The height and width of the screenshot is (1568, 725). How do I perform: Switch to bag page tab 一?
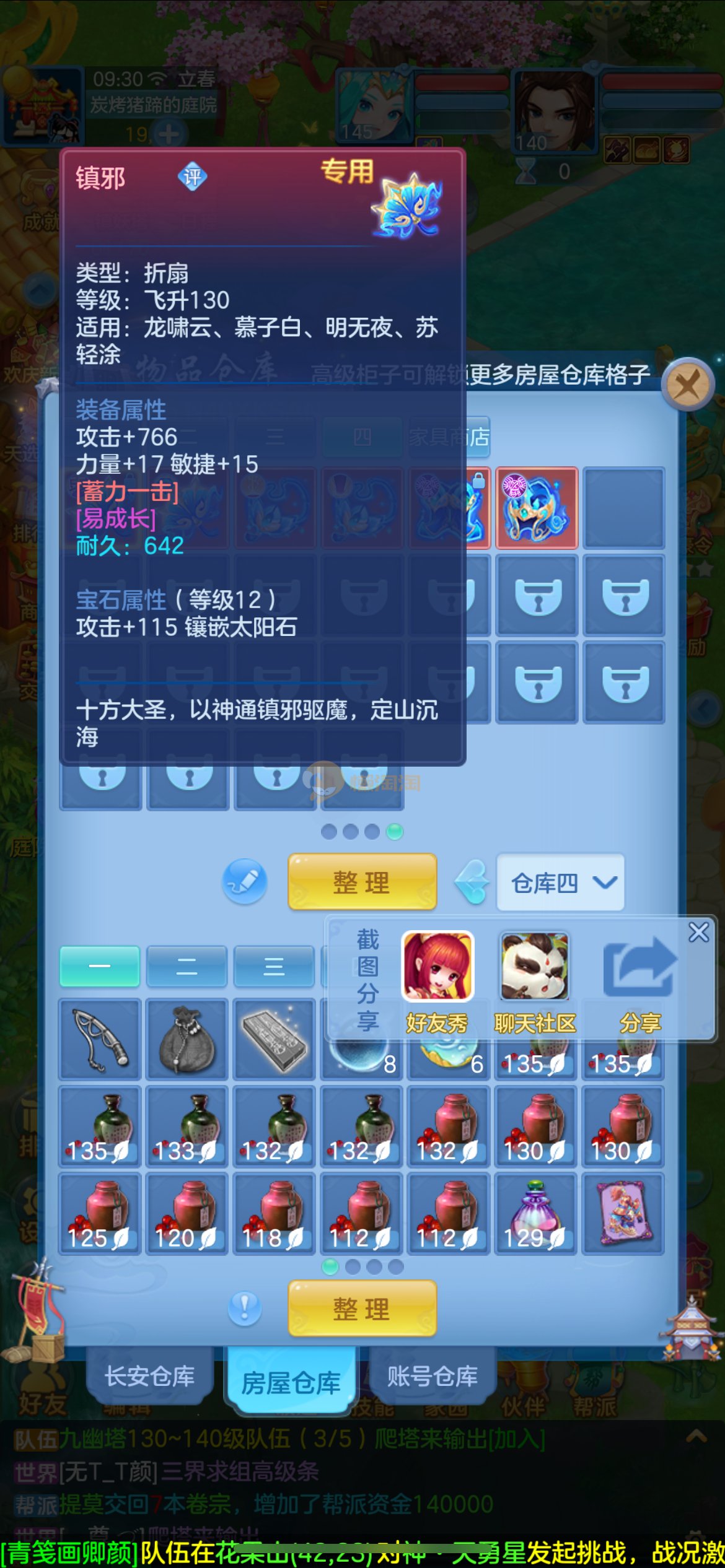(100, 966)
